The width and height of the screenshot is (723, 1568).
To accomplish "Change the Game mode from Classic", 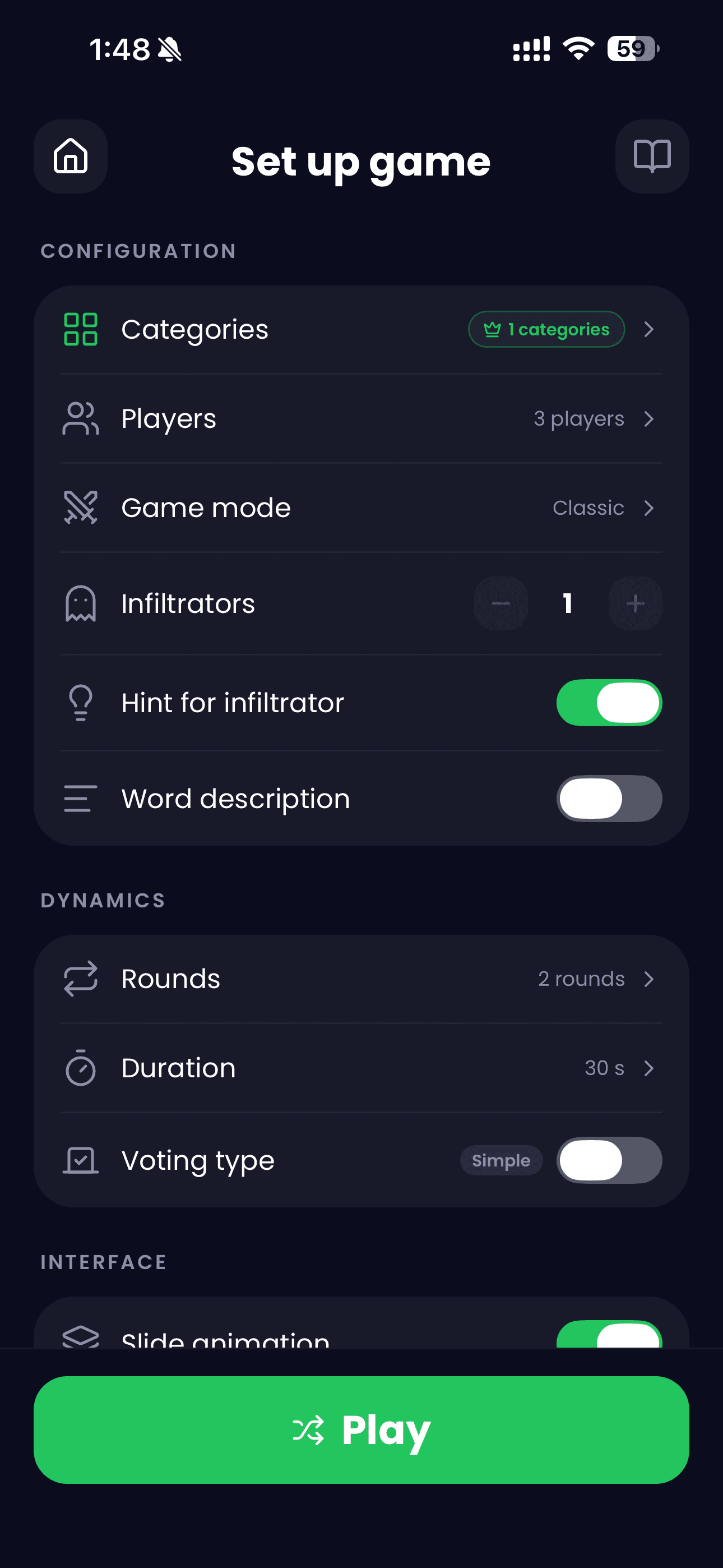I will 361,508.
